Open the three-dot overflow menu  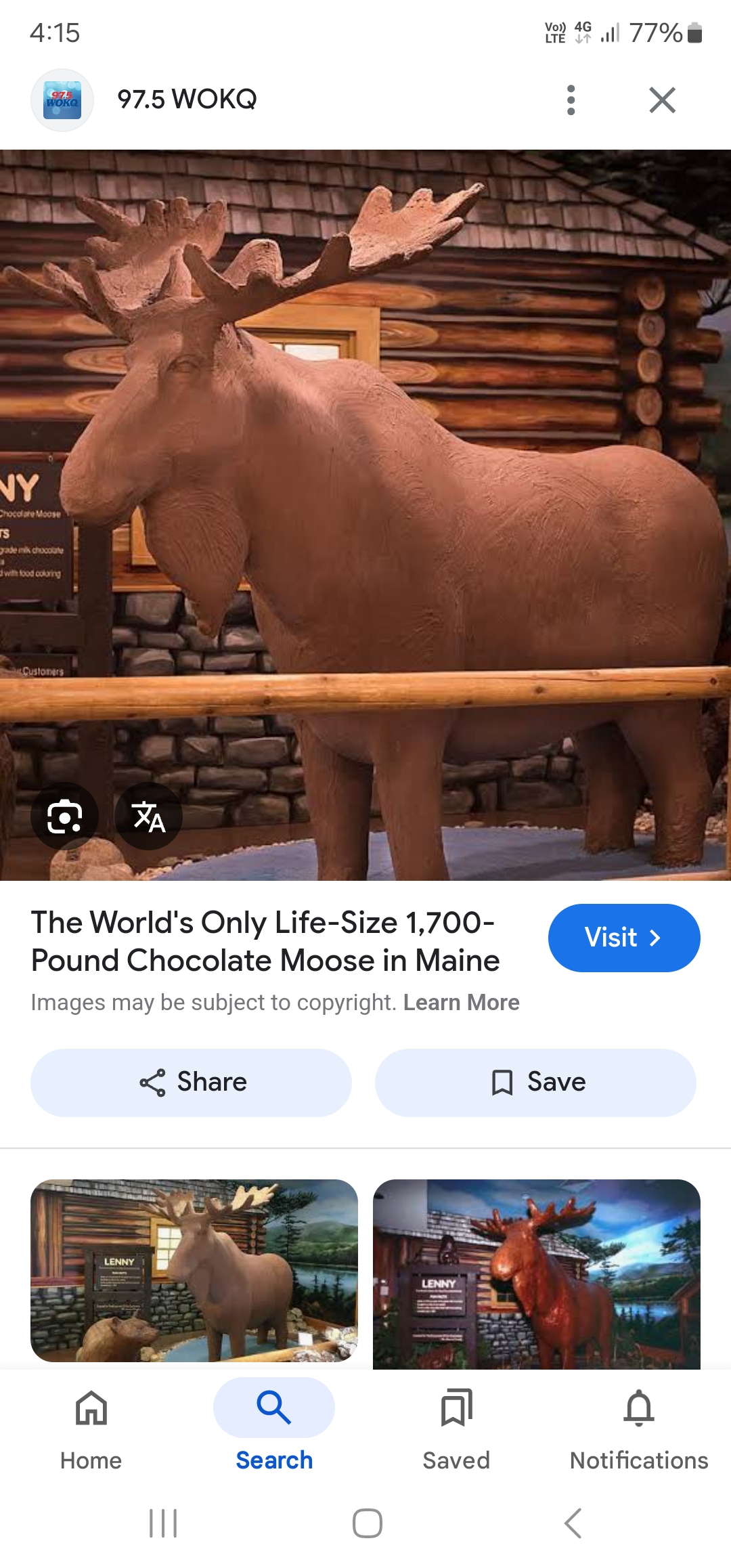pos(571,100)
